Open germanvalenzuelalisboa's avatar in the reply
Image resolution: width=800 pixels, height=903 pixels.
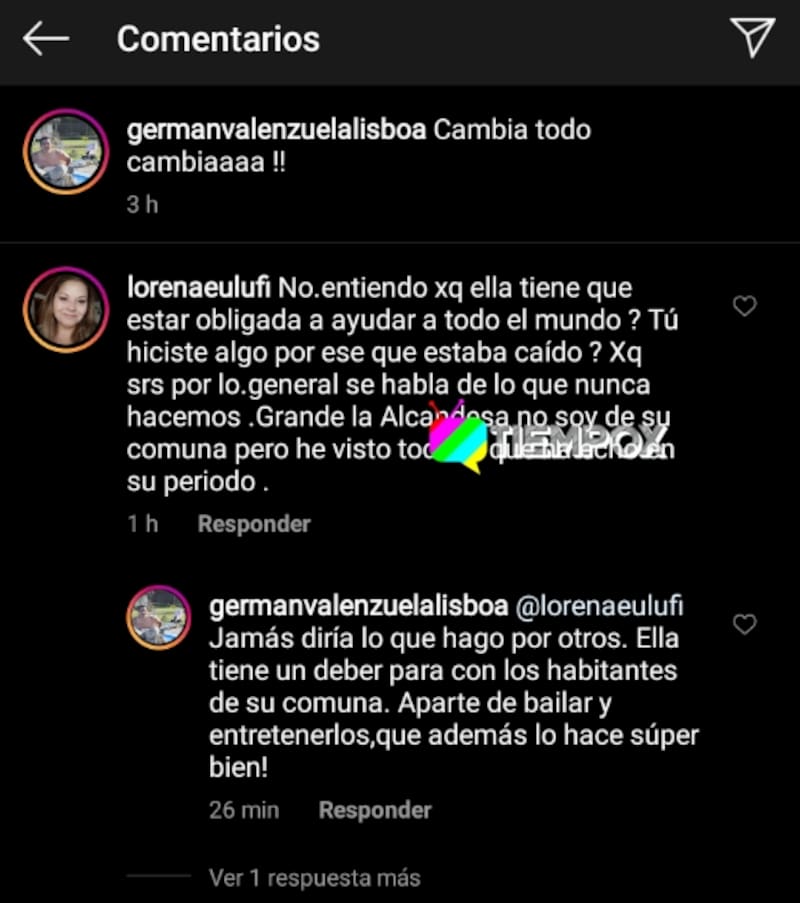coord(158,618)
